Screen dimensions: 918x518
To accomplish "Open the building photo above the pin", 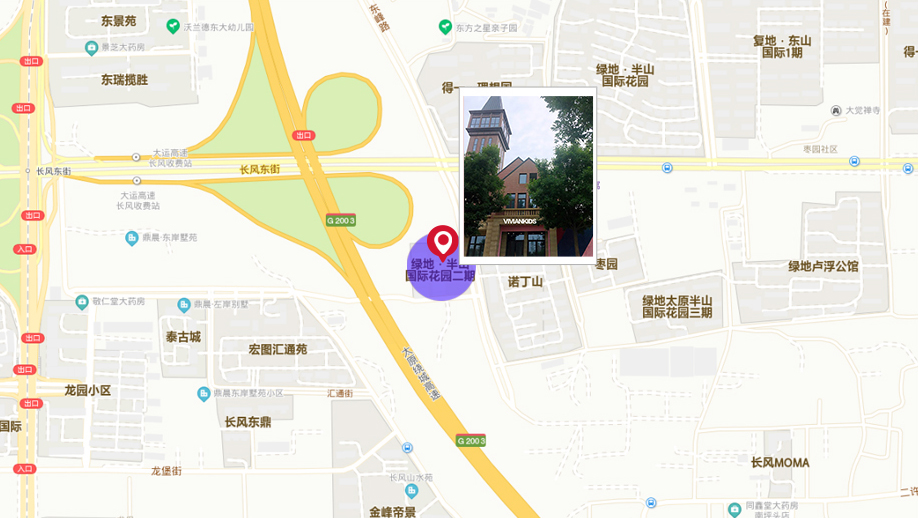I will tap(528, 175).
